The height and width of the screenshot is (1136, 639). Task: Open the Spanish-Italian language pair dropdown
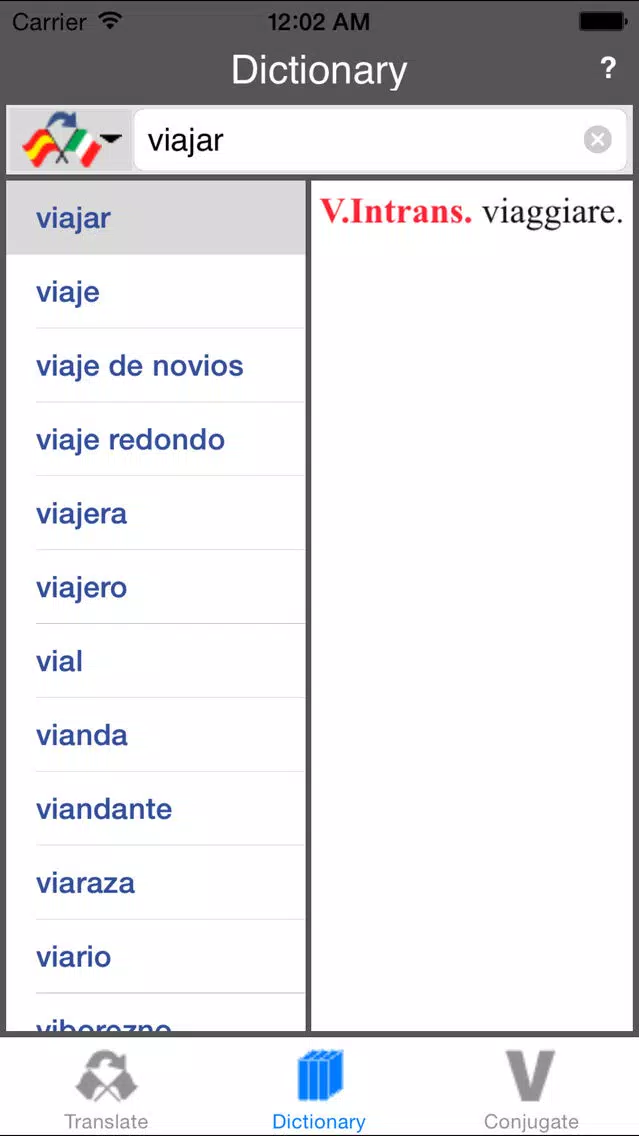[70, 140]
